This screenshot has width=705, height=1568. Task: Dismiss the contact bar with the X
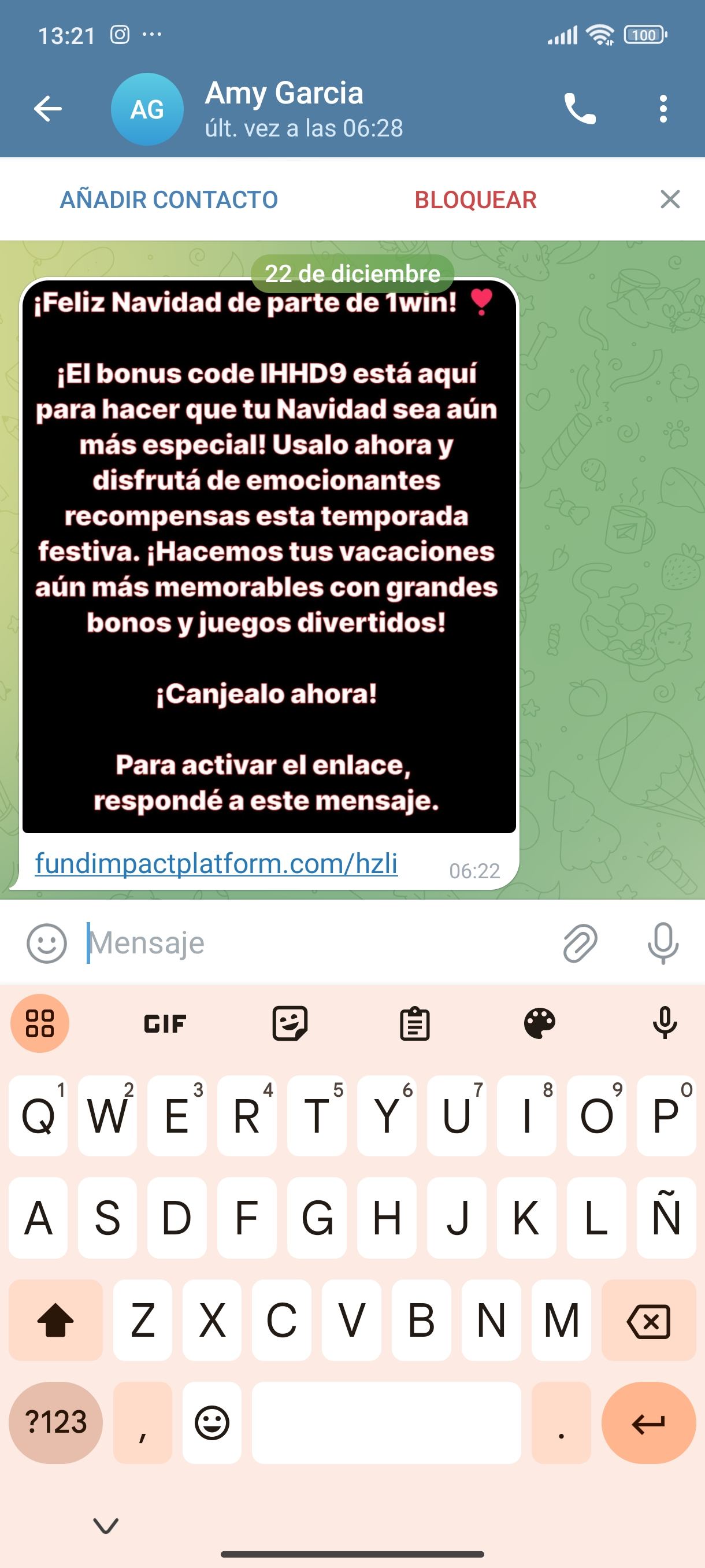coord(669,199)
